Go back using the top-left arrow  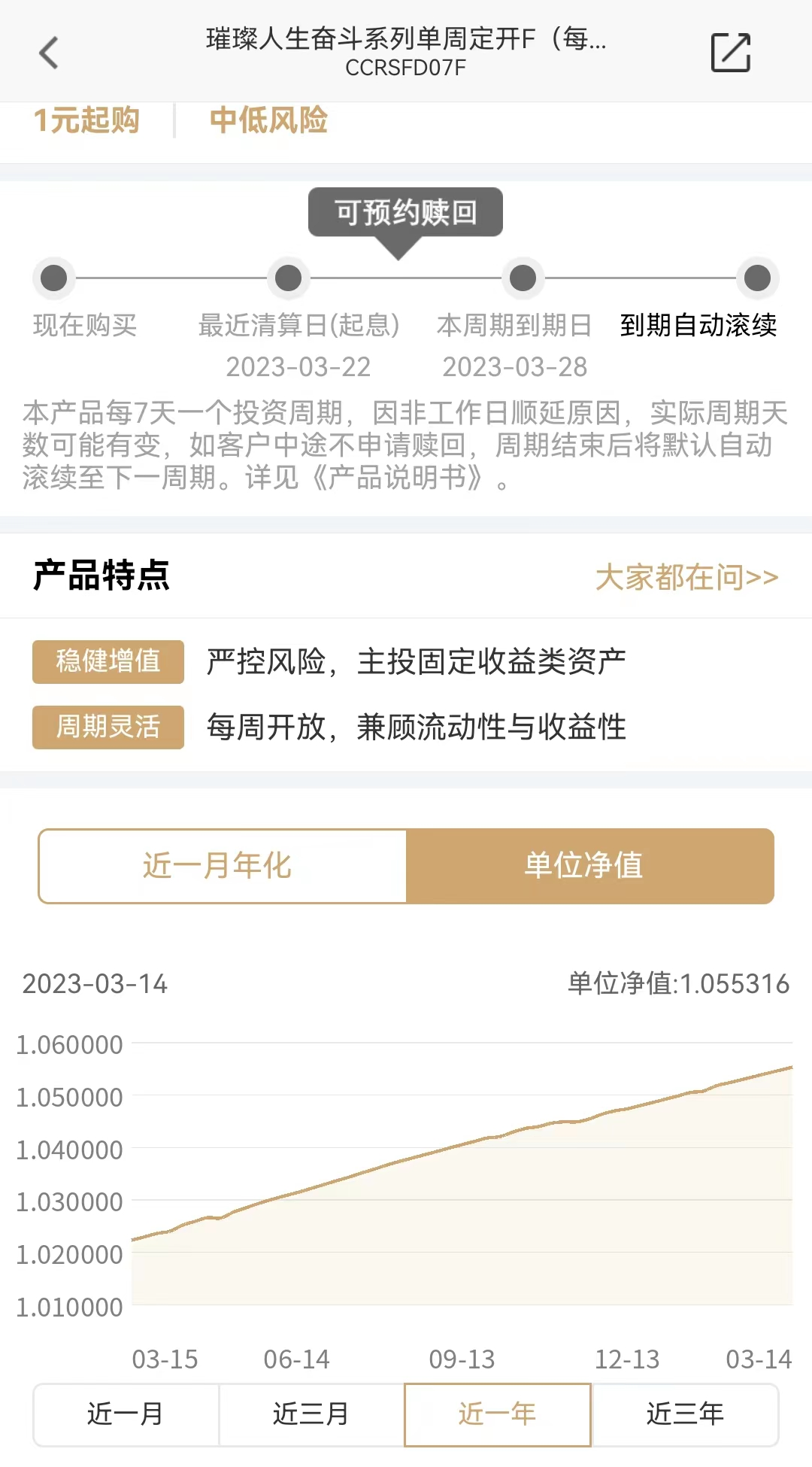(x=49, y=53)
